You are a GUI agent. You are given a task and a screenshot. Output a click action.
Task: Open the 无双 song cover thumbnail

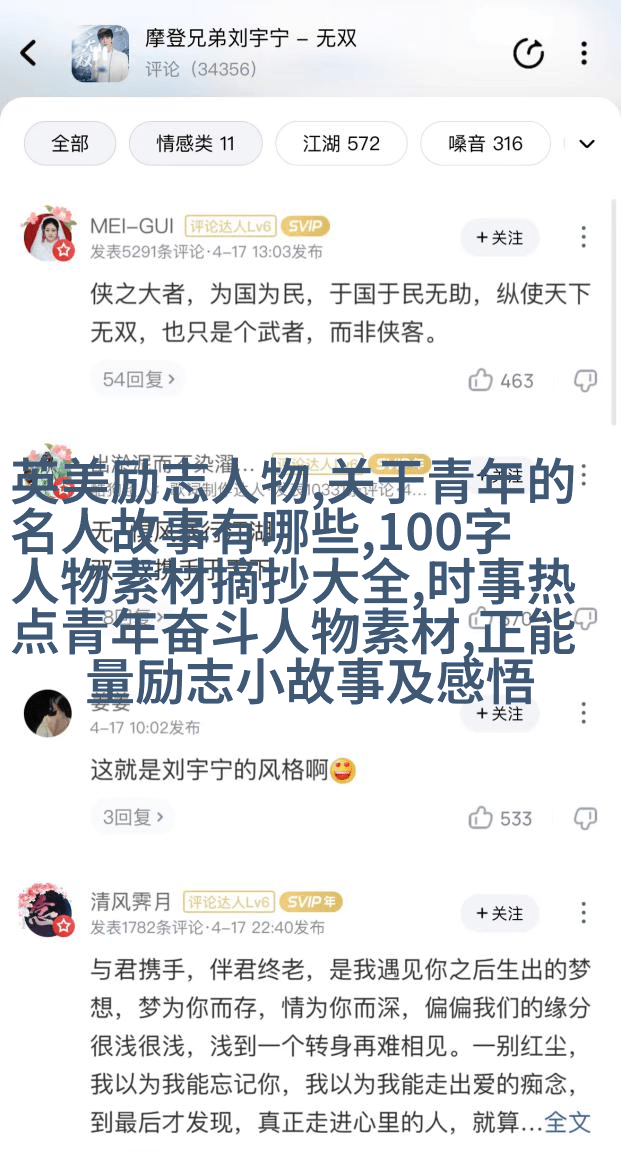click(100, 53)
